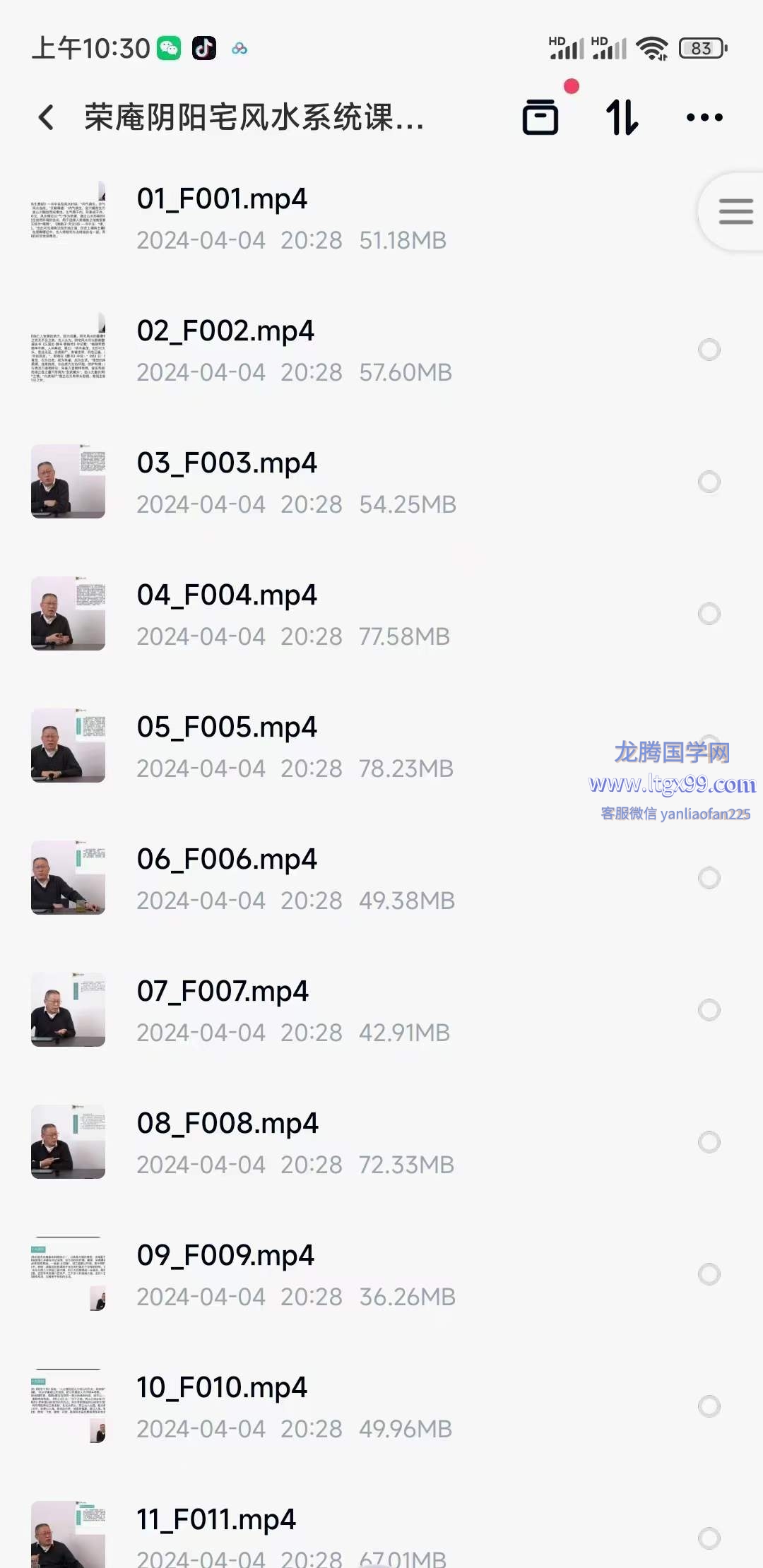Open the sort order arrows

[622, 117]
